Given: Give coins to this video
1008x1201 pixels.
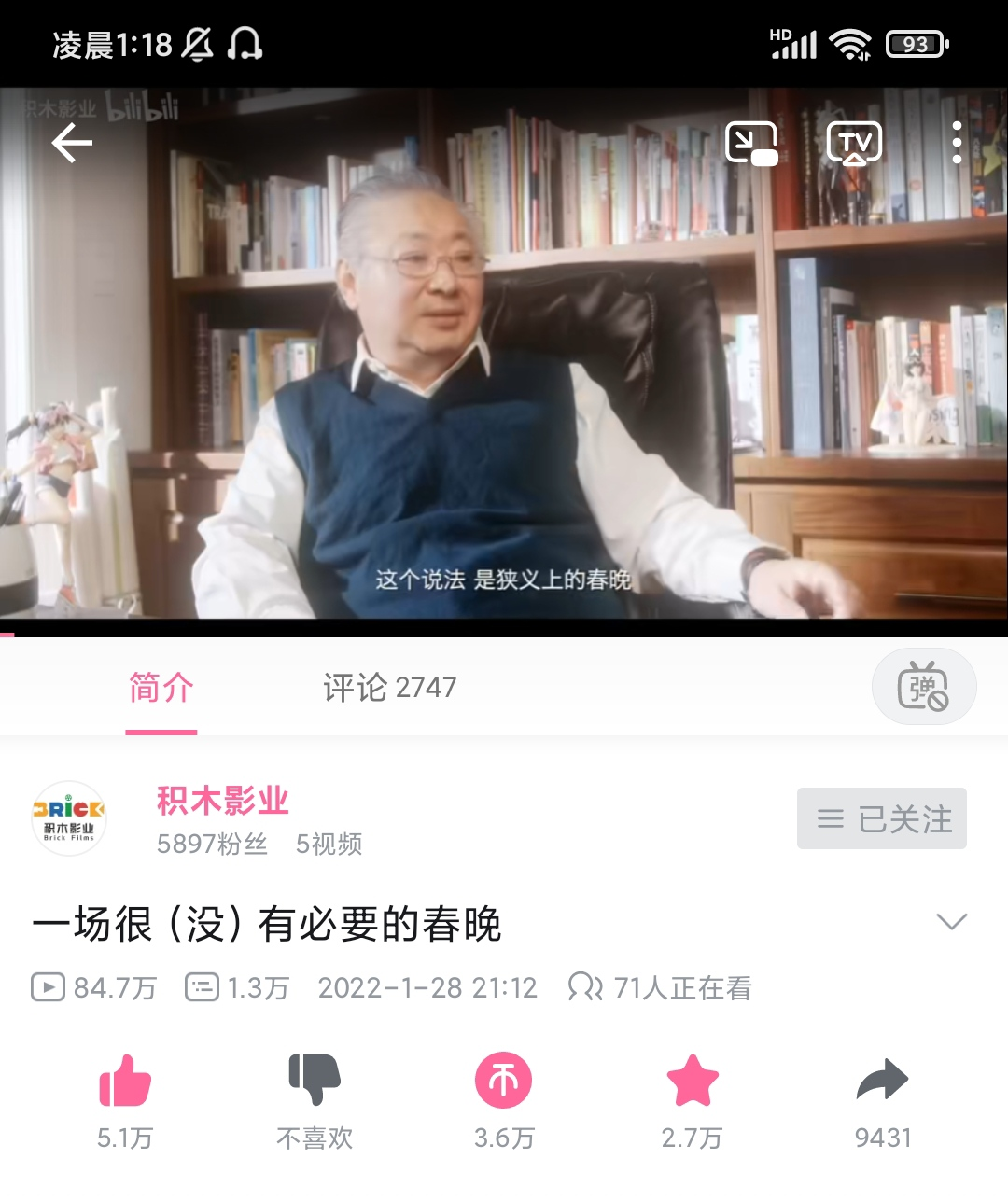Looking at the screenshot, I should coord(503,1081).
